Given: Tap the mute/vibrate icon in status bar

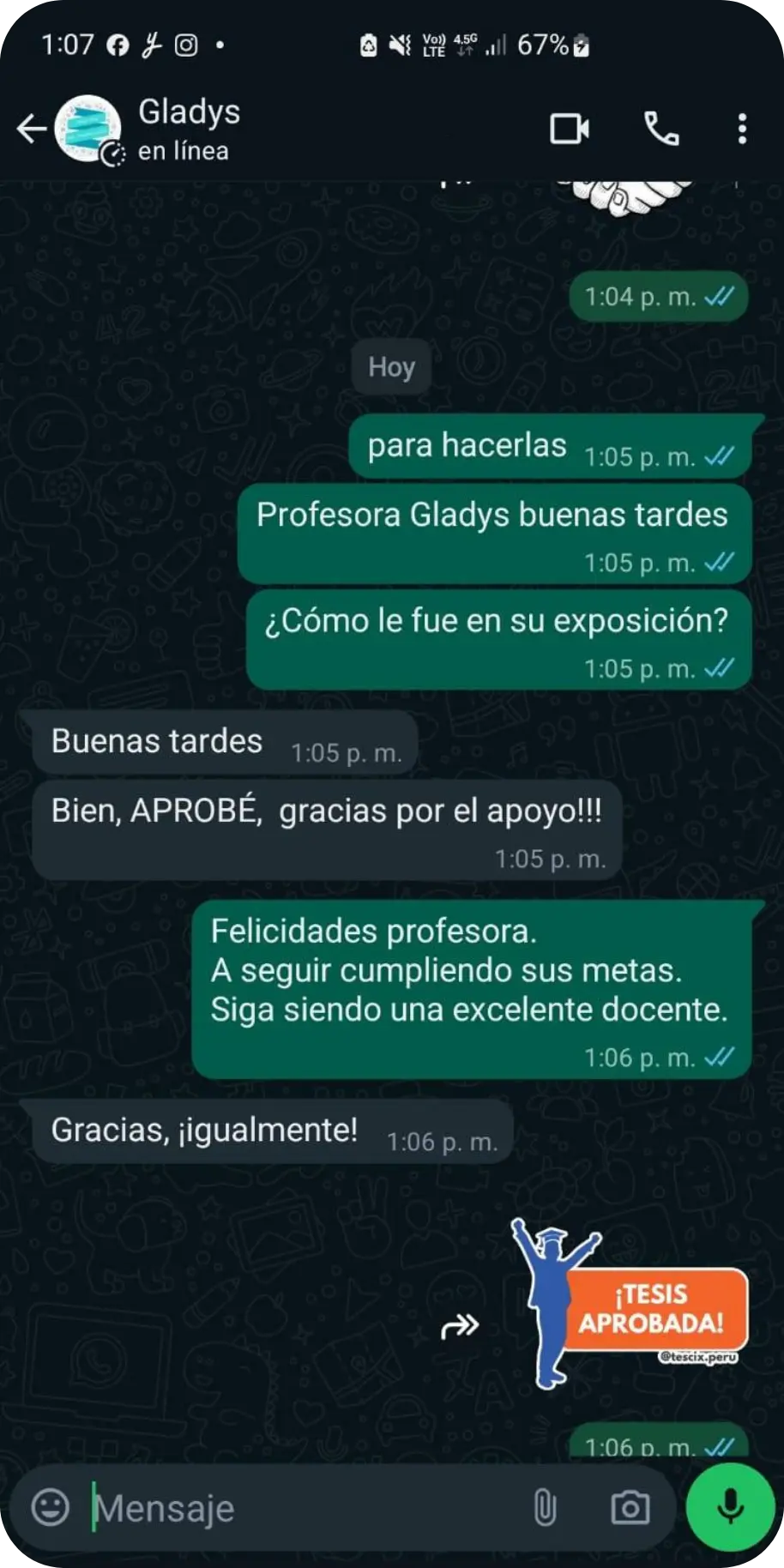Looking at the screenshot, I should 400,45.
